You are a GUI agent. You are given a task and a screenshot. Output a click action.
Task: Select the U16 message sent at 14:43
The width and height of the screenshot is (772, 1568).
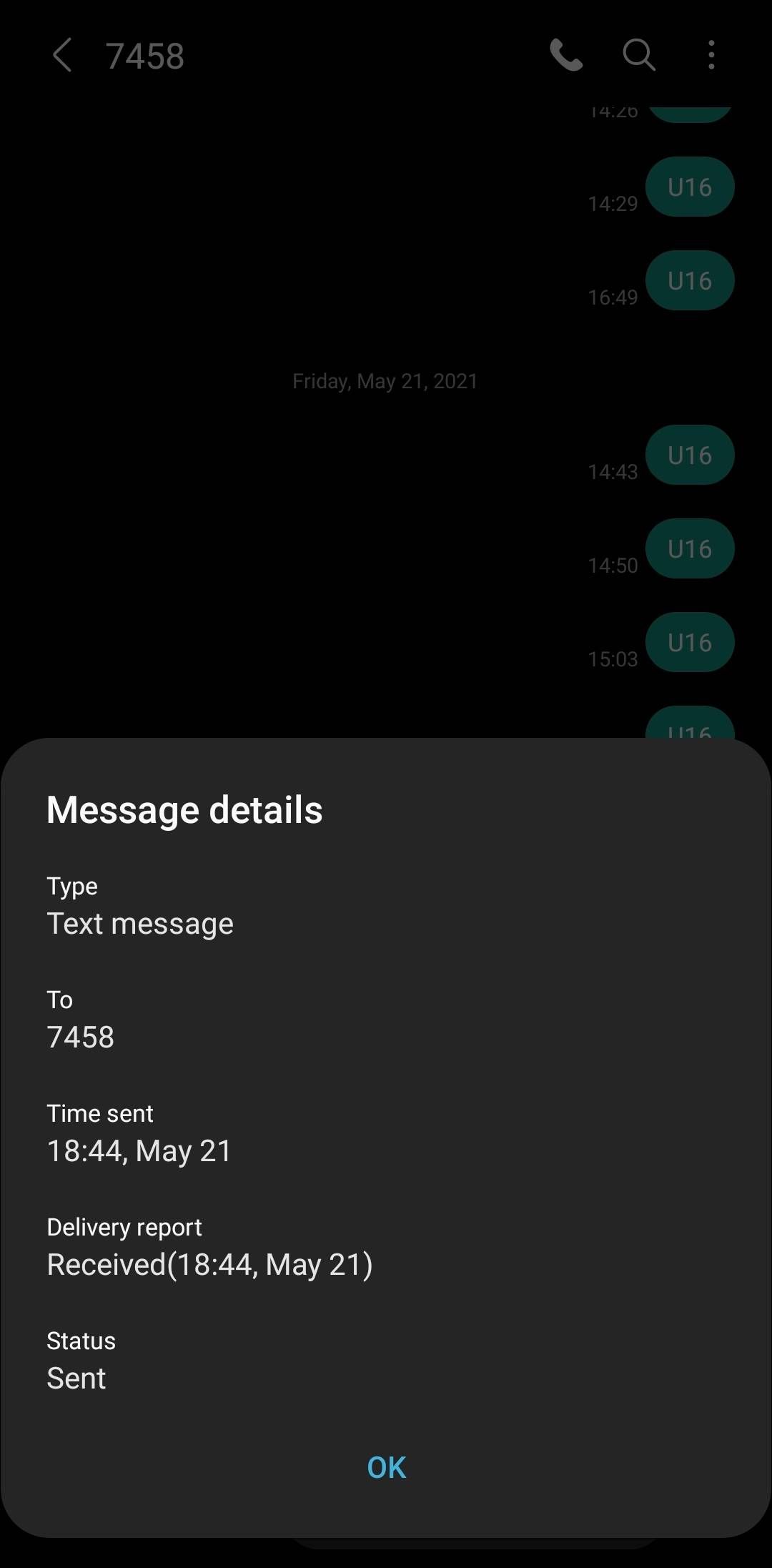[689, 455]
